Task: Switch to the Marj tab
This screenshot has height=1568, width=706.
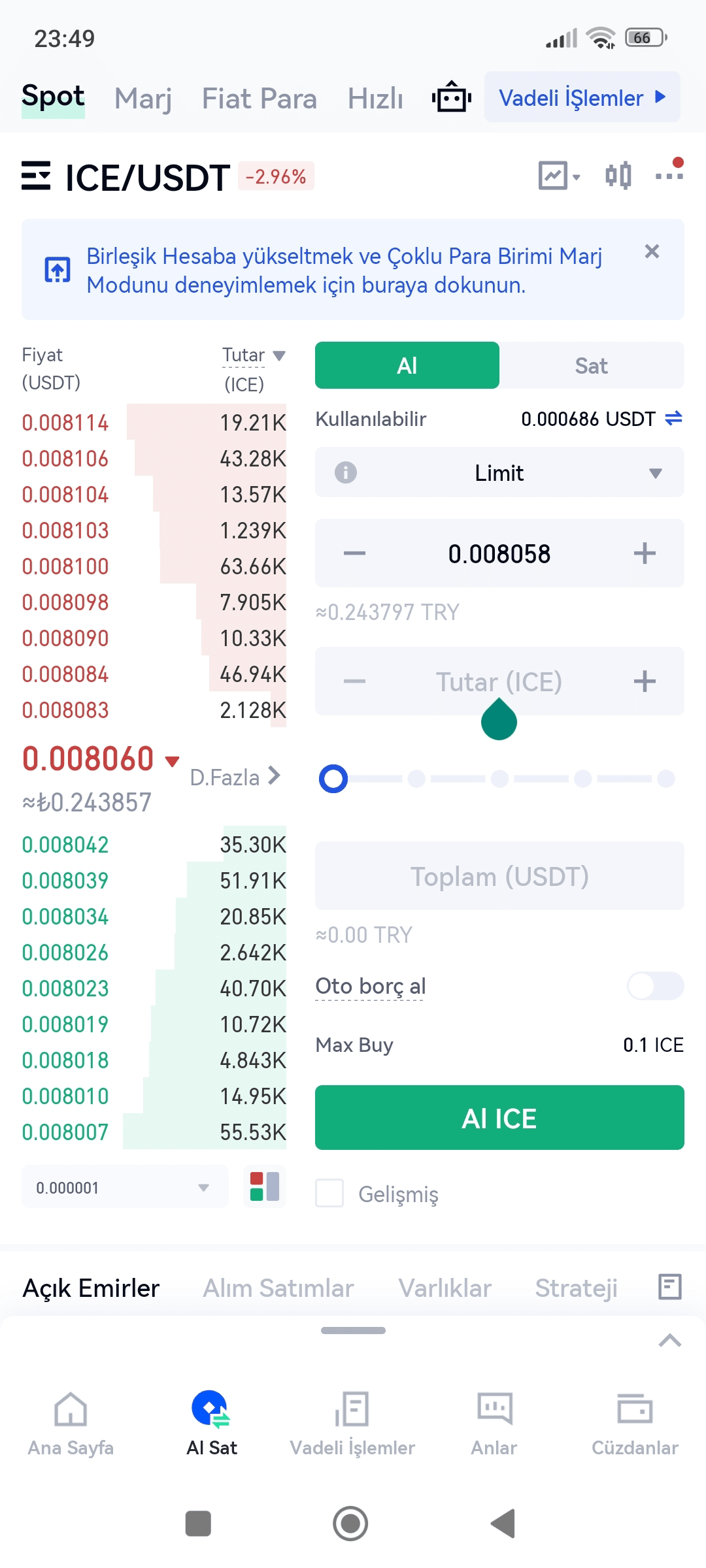Action: 143,99
